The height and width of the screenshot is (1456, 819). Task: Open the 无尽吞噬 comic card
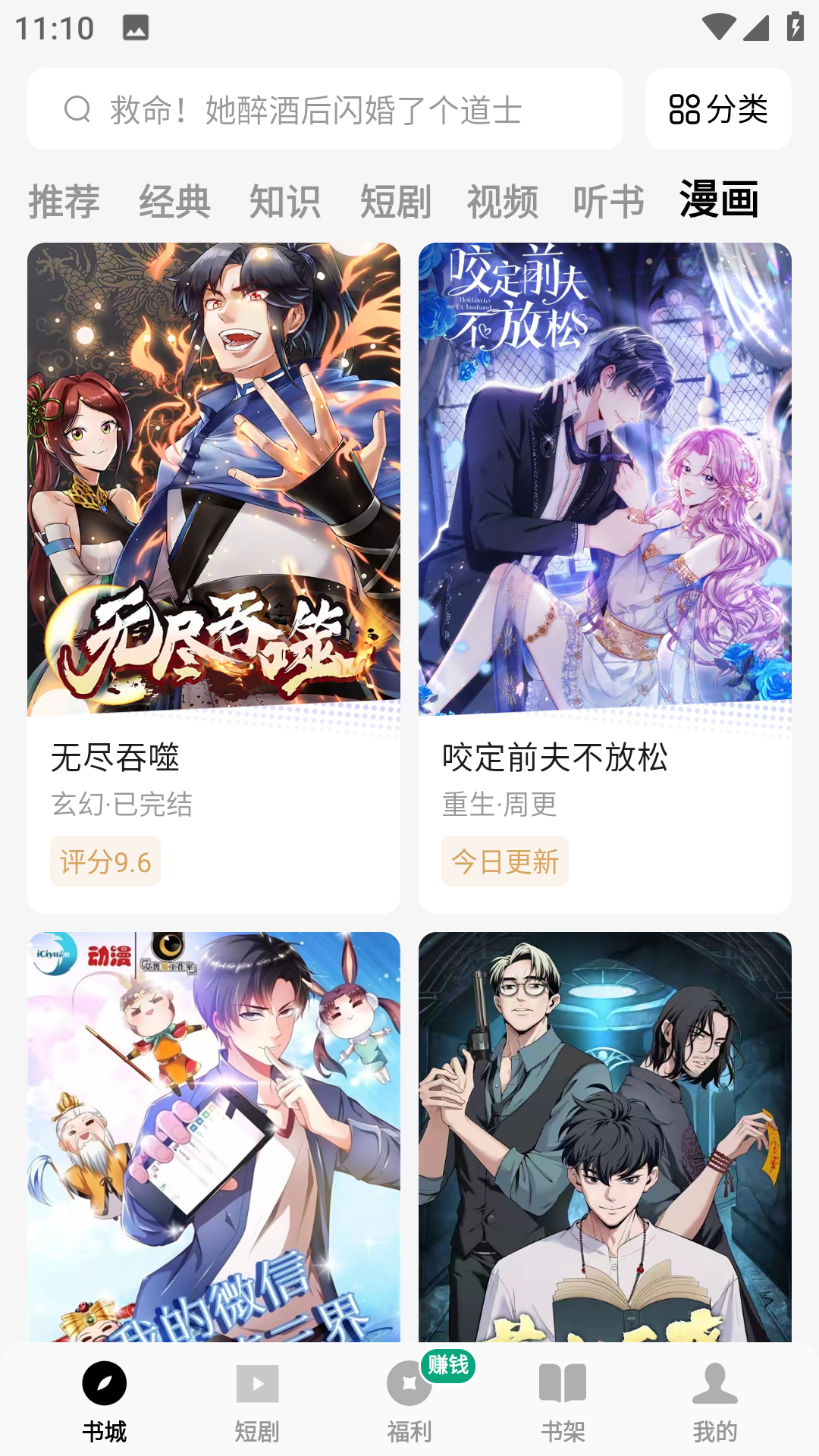214,576
